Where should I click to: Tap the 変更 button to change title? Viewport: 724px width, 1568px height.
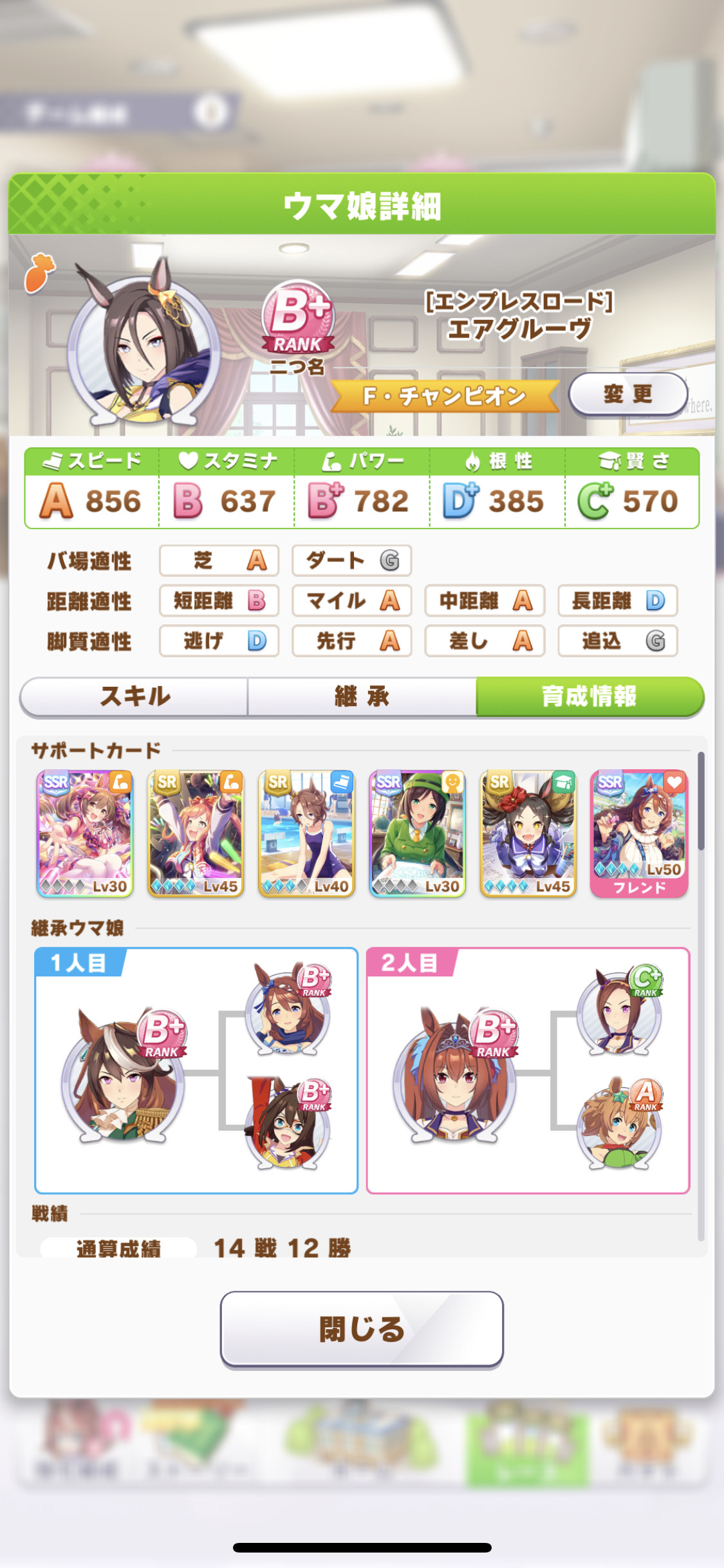(627, 394)
